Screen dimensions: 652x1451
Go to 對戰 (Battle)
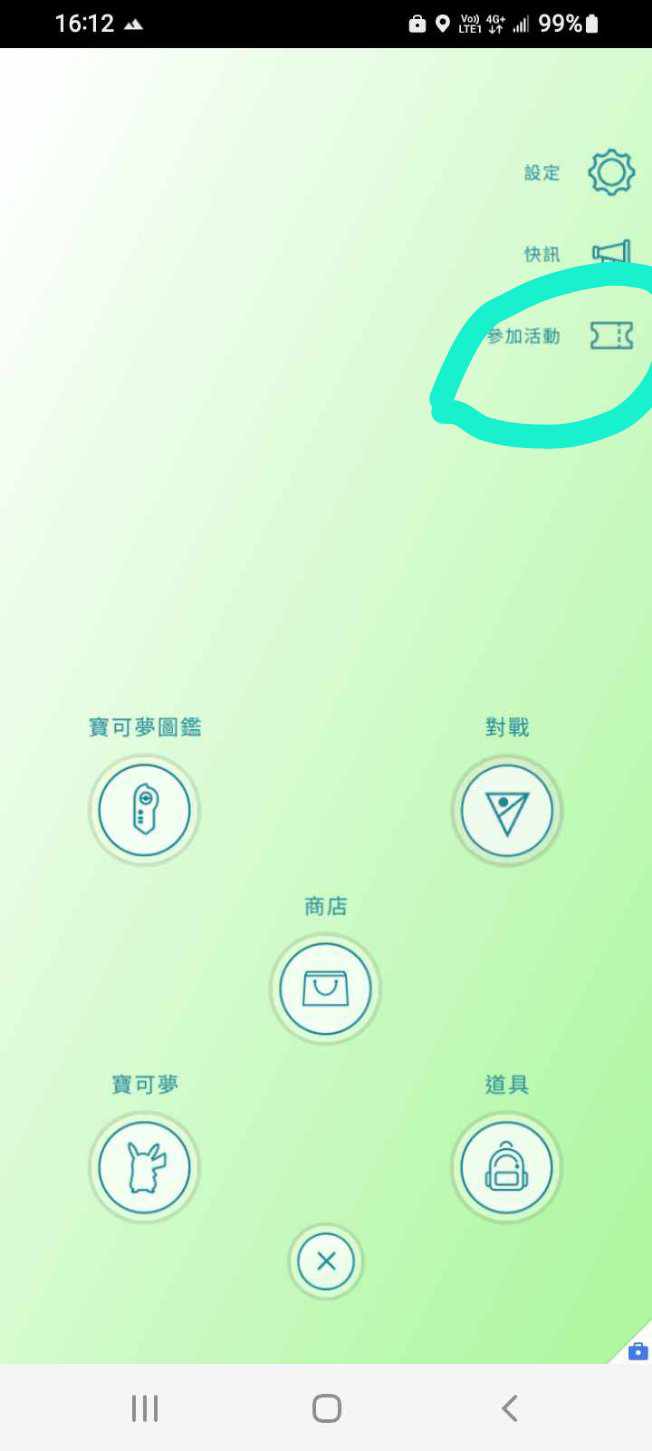click(506, 810)
